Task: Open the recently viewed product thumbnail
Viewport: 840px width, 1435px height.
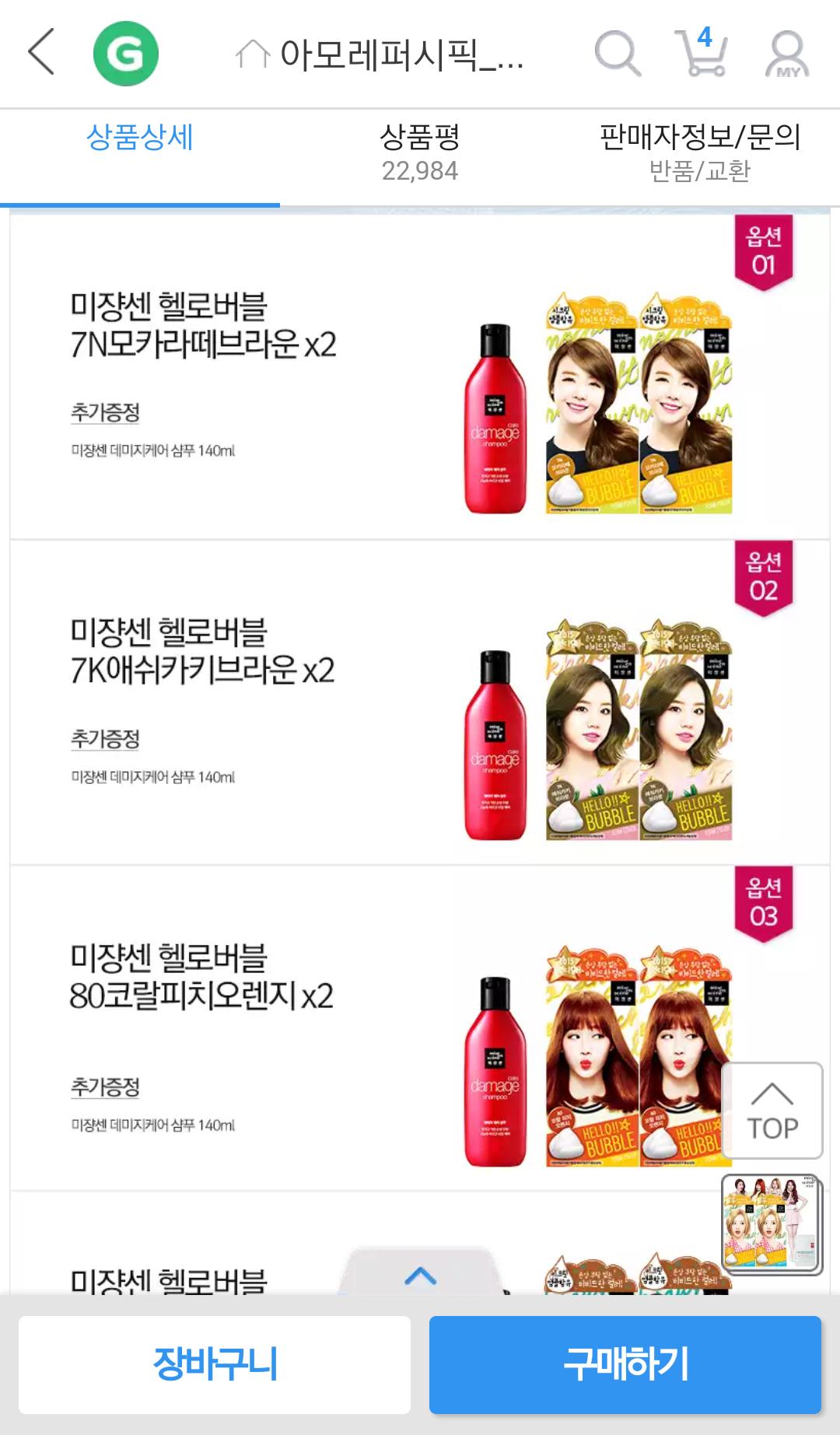Action: click(x=771, y=1223)
